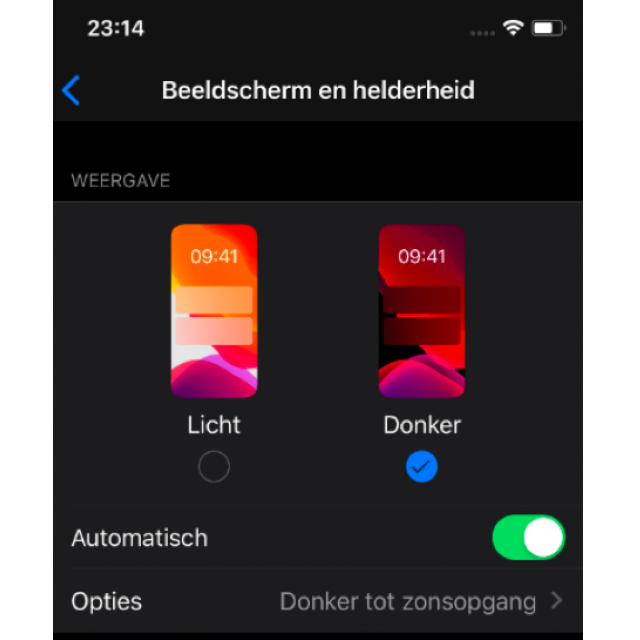Select the Donker appearance radio button
This screenshot has height=640, width=640.
coord(422,467)
